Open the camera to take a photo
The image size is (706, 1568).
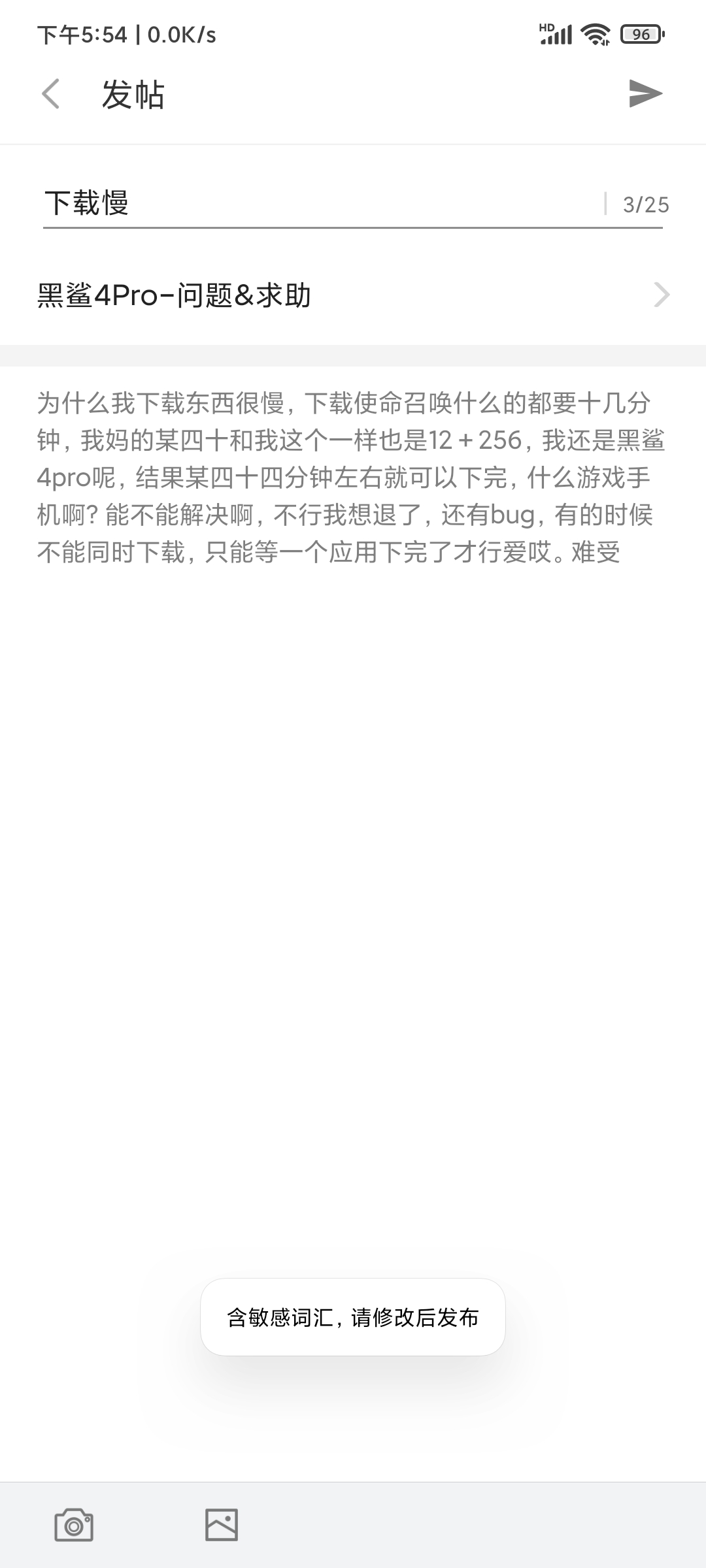[73, 1525]
